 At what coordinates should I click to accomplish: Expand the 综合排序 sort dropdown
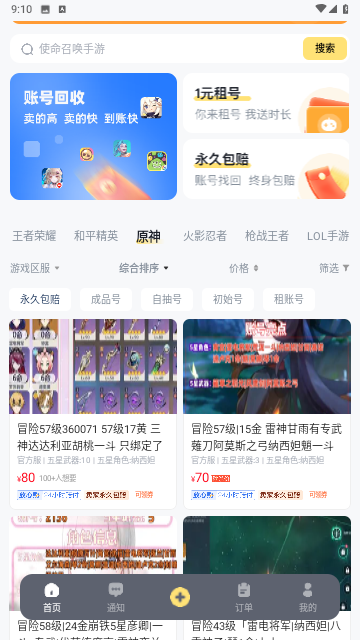(144, 268)
